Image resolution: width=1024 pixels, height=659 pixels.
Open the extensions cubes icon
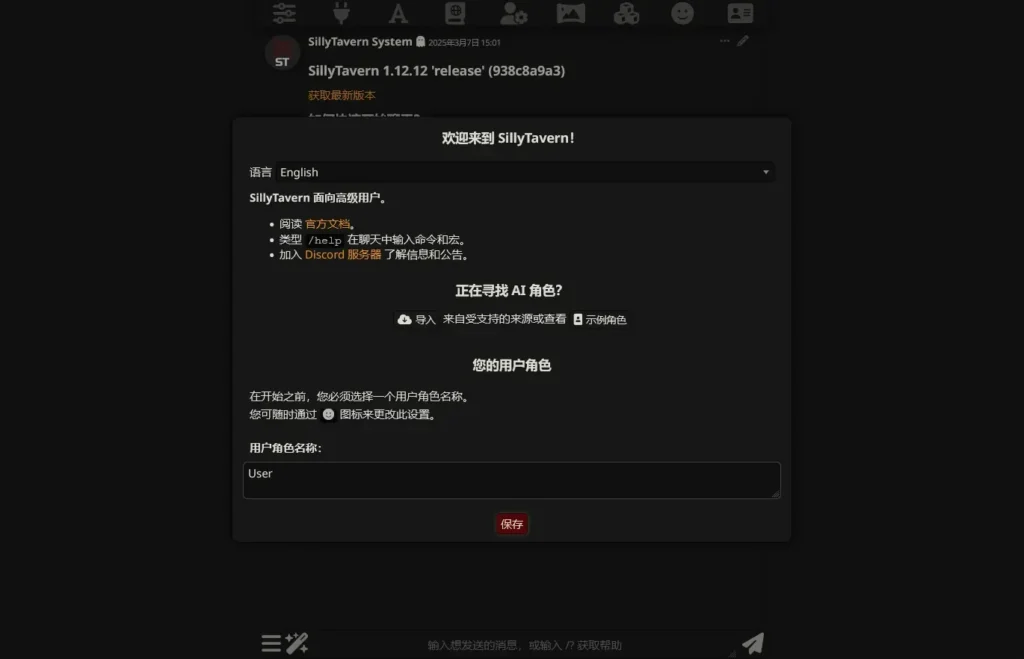627,13
